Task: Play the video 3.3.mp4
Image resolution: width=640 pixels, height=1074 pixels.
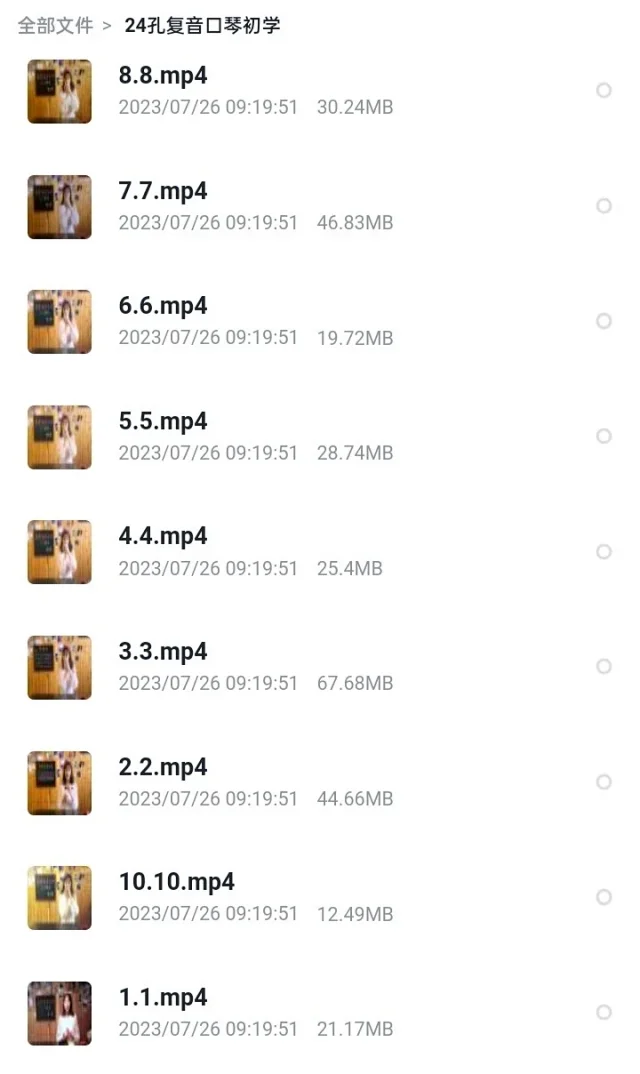Action: 163,652
